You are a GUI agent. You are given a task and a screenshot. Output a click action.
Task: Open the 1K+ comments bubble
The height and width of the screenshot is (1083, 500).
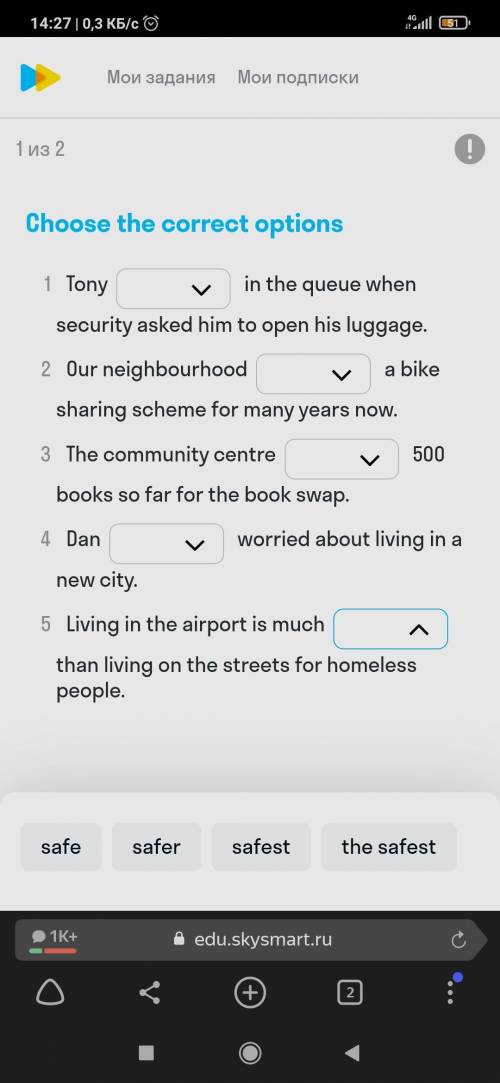coord(54,939)
